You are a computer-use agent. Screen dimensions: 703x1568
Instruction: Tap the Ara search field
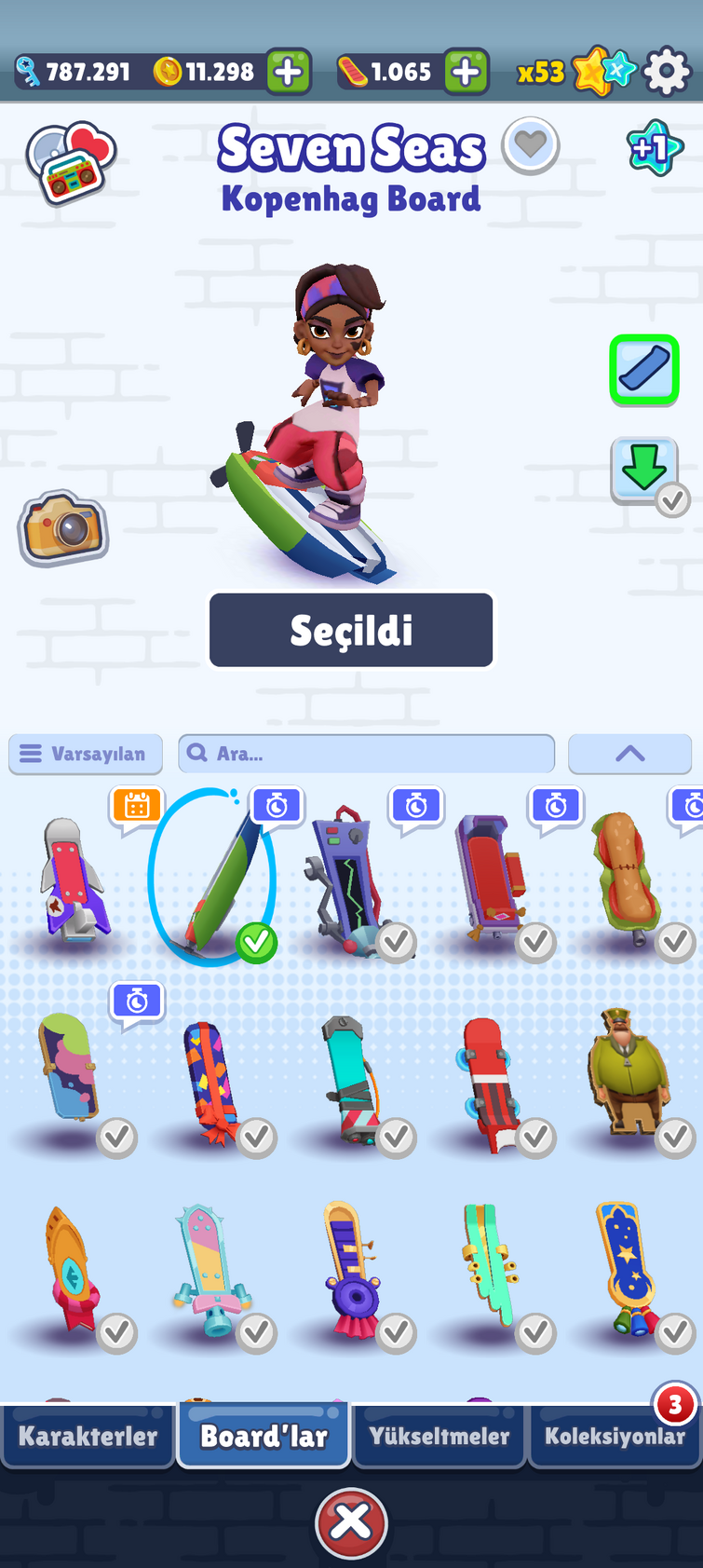point(367,754)
